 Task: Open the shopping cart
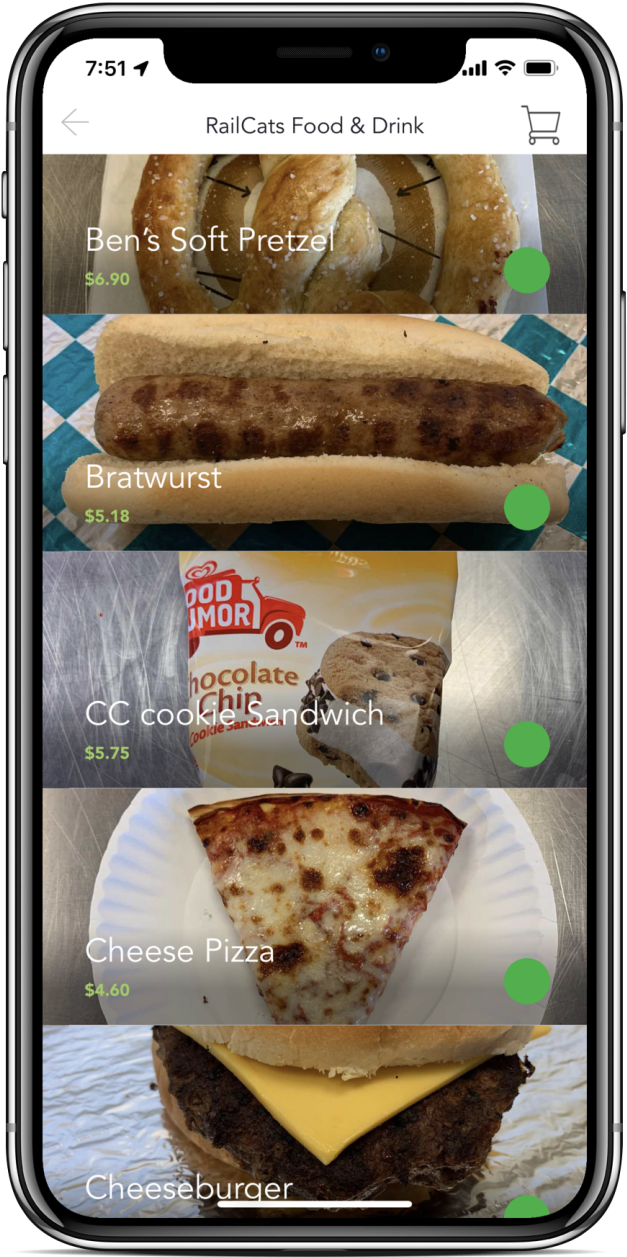point(541,125)
